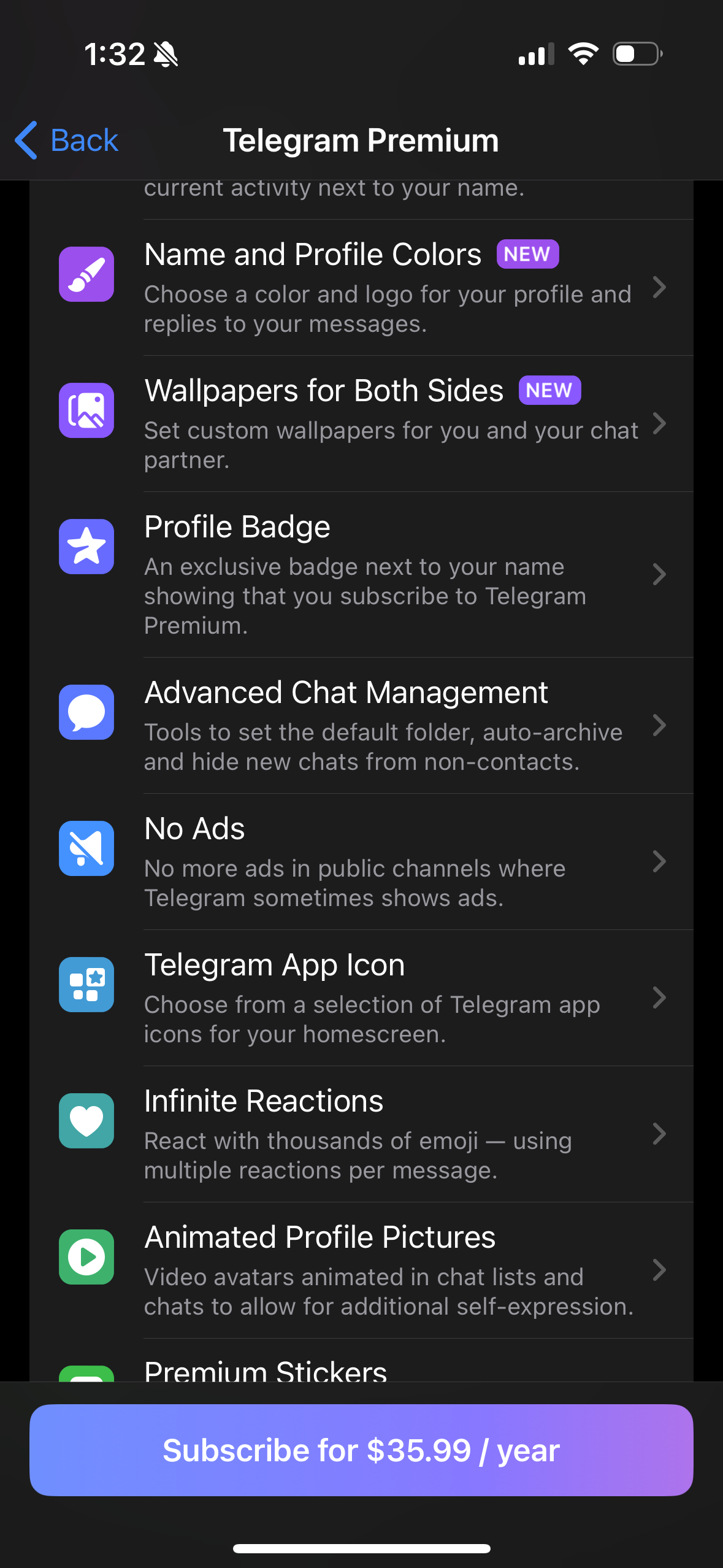
Task: Expand the Name and Profile Colors details
Action: point(660,288)
